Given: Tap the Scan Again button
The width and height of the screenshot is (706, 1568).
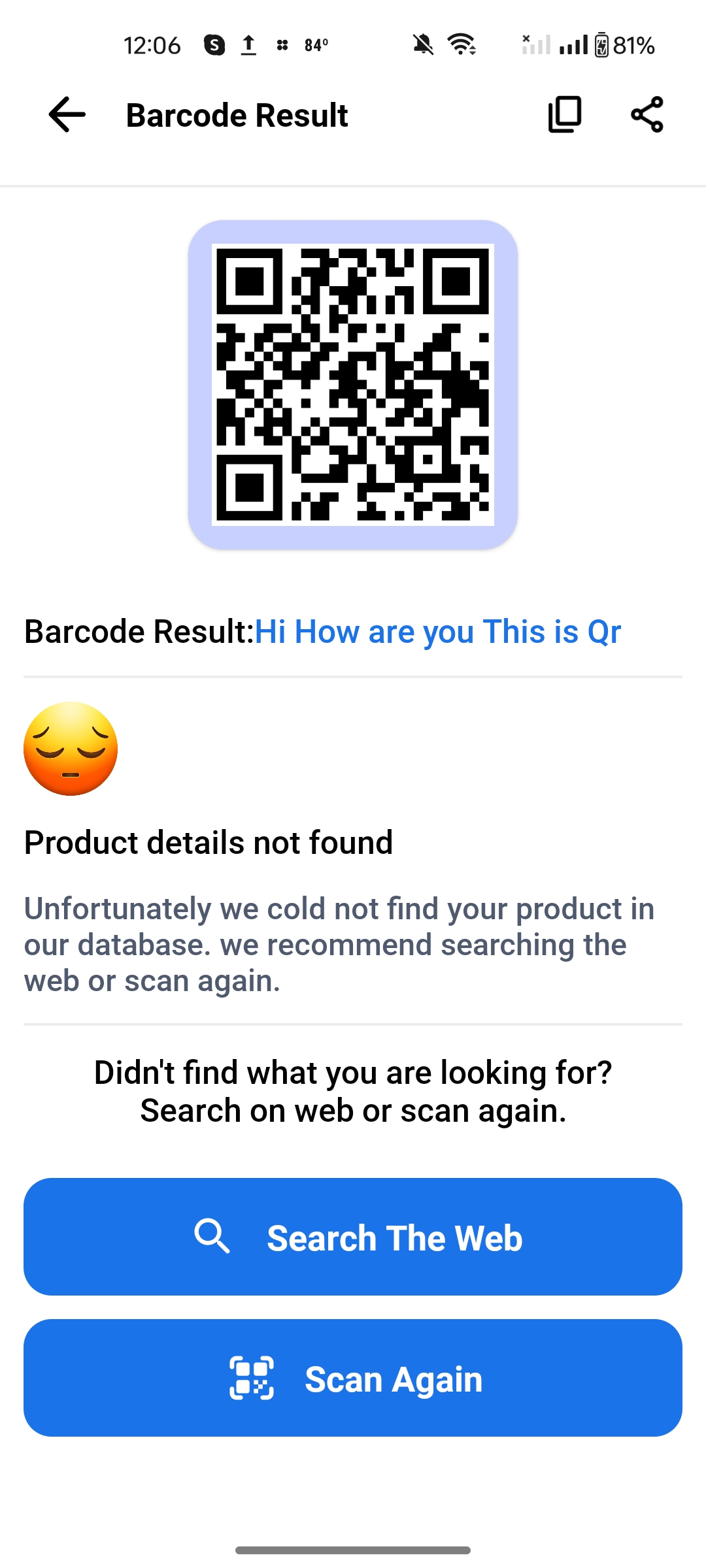Looking at the screenshot, I should click(x=353, y=1378).
